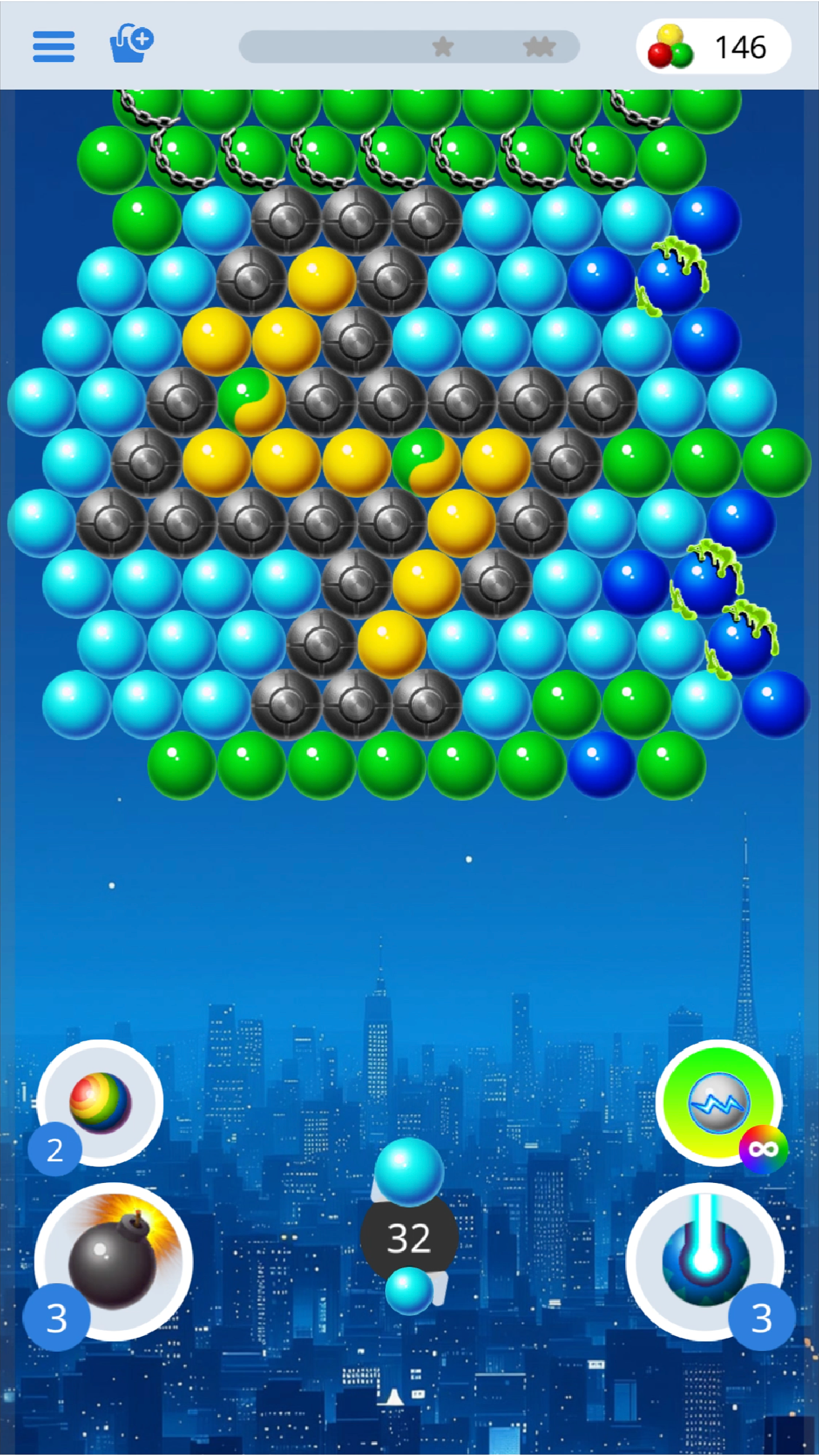Select the rainbow ball booster

coord(100,1103)
